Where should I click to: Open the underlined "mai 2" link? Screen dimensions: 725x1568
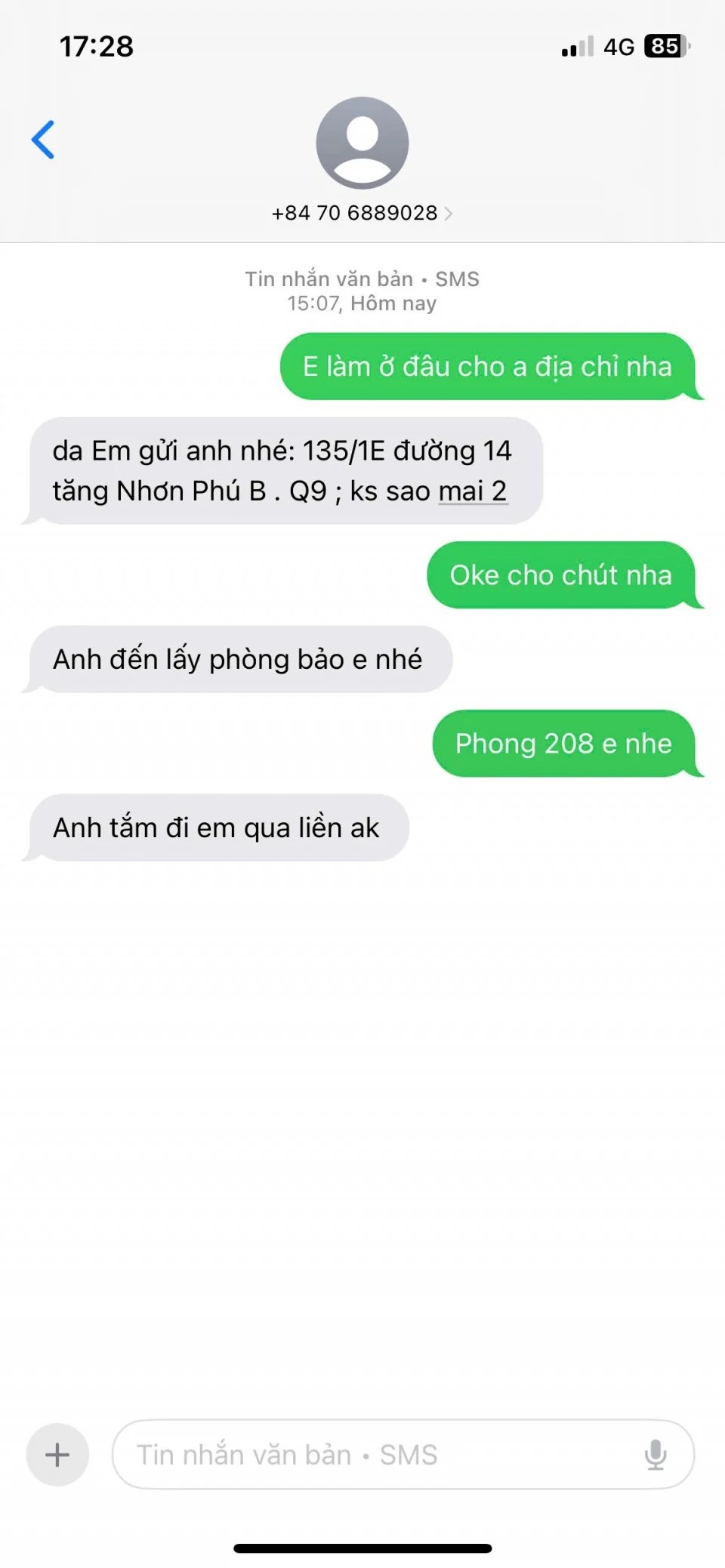(472, 491)
